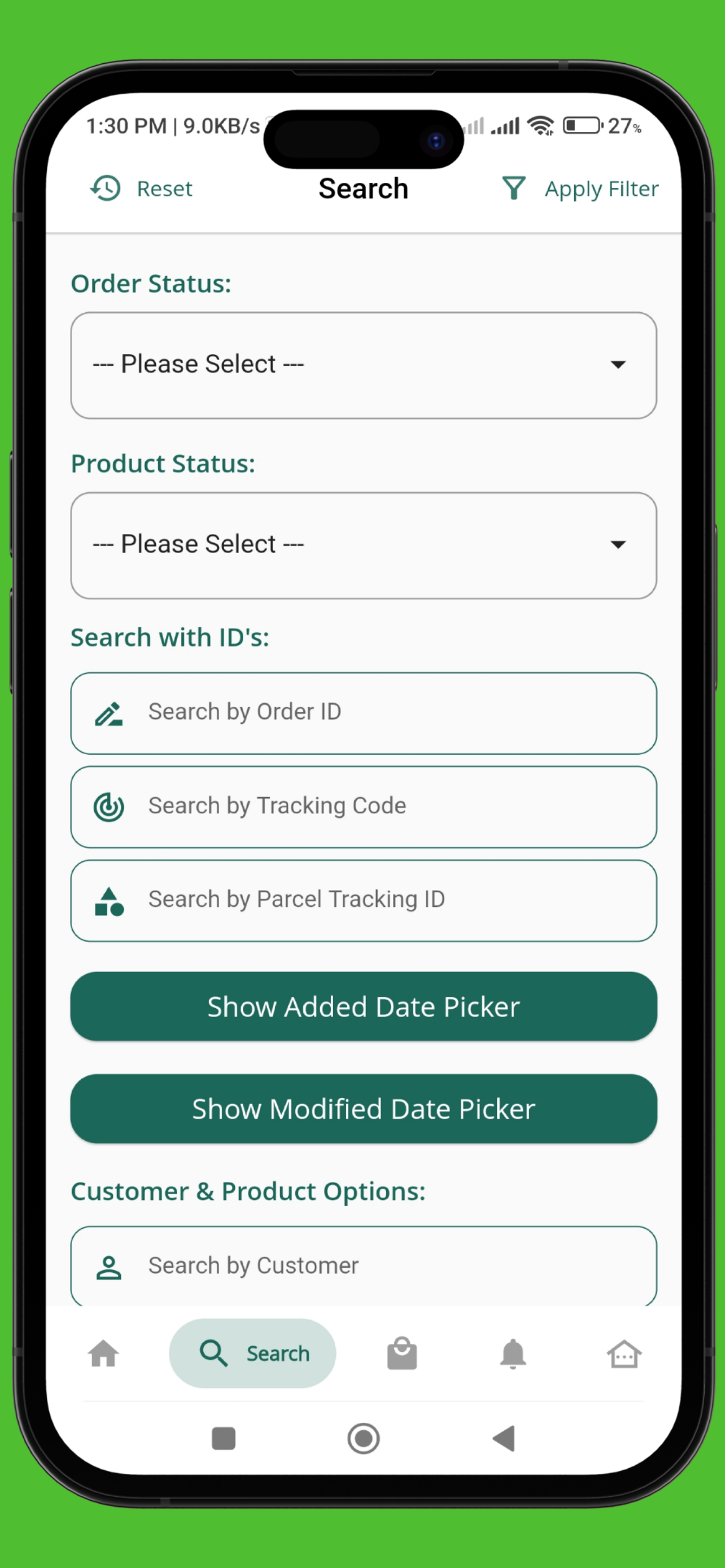
Task: Apply the filter
Action: (579, 189)
